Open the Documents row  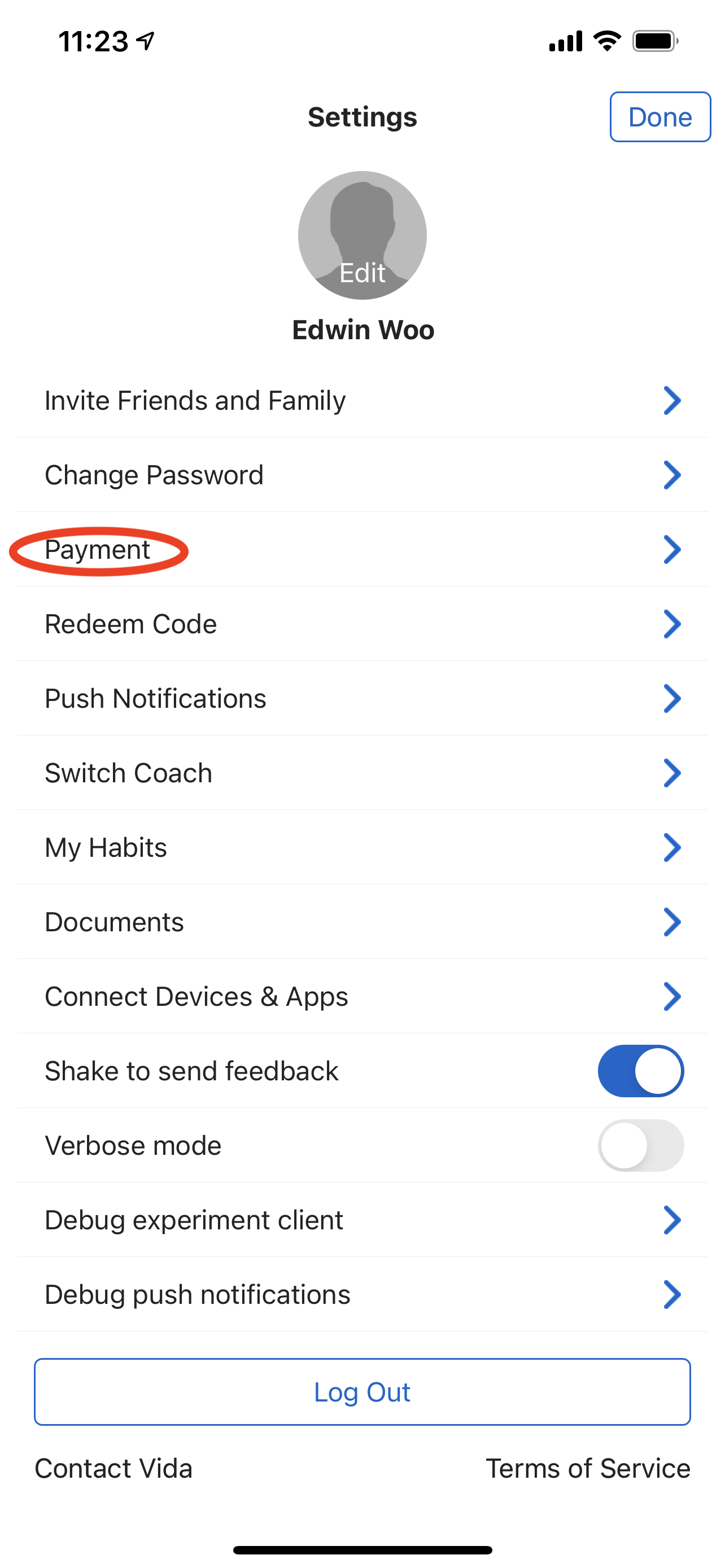coord(362,922)
